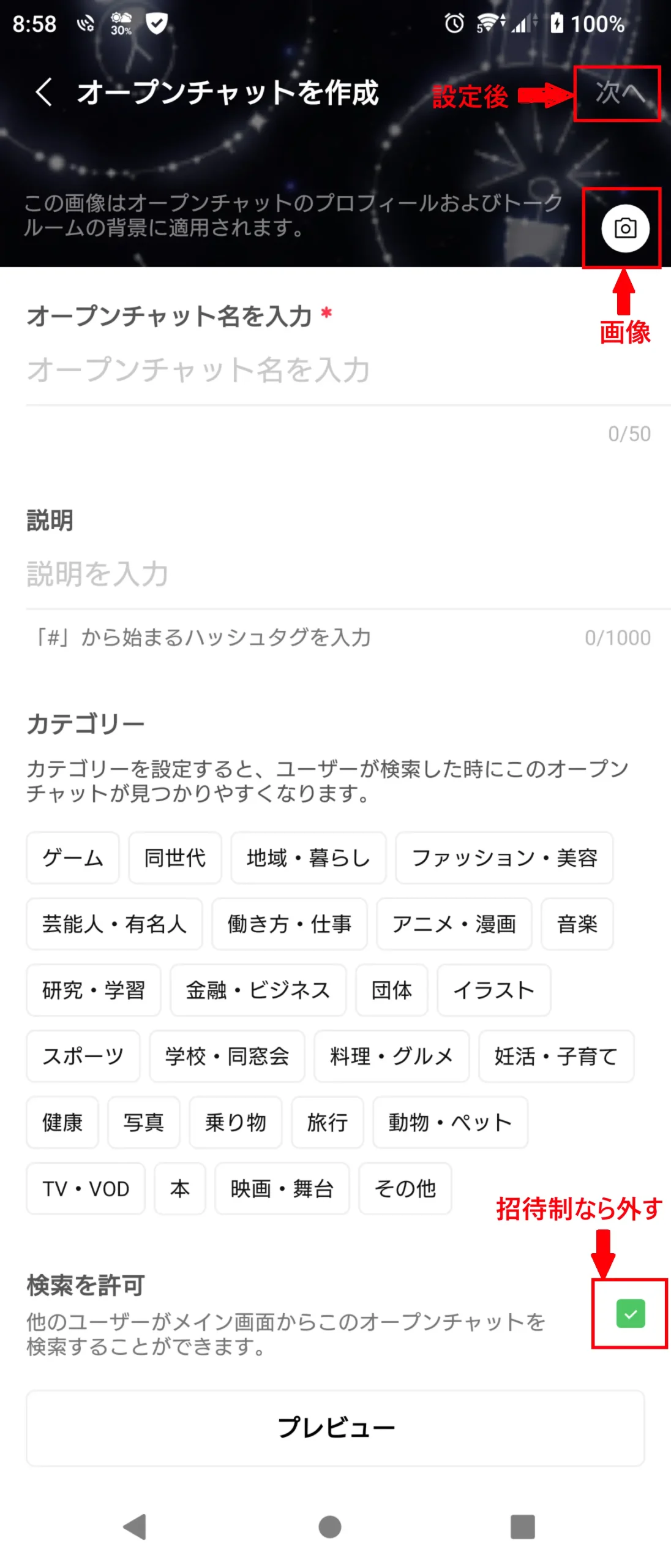The width and height of the screenshot is (671, 1568).
Task: Select the ゲーム category chip
Action: (x=73, y=858)
